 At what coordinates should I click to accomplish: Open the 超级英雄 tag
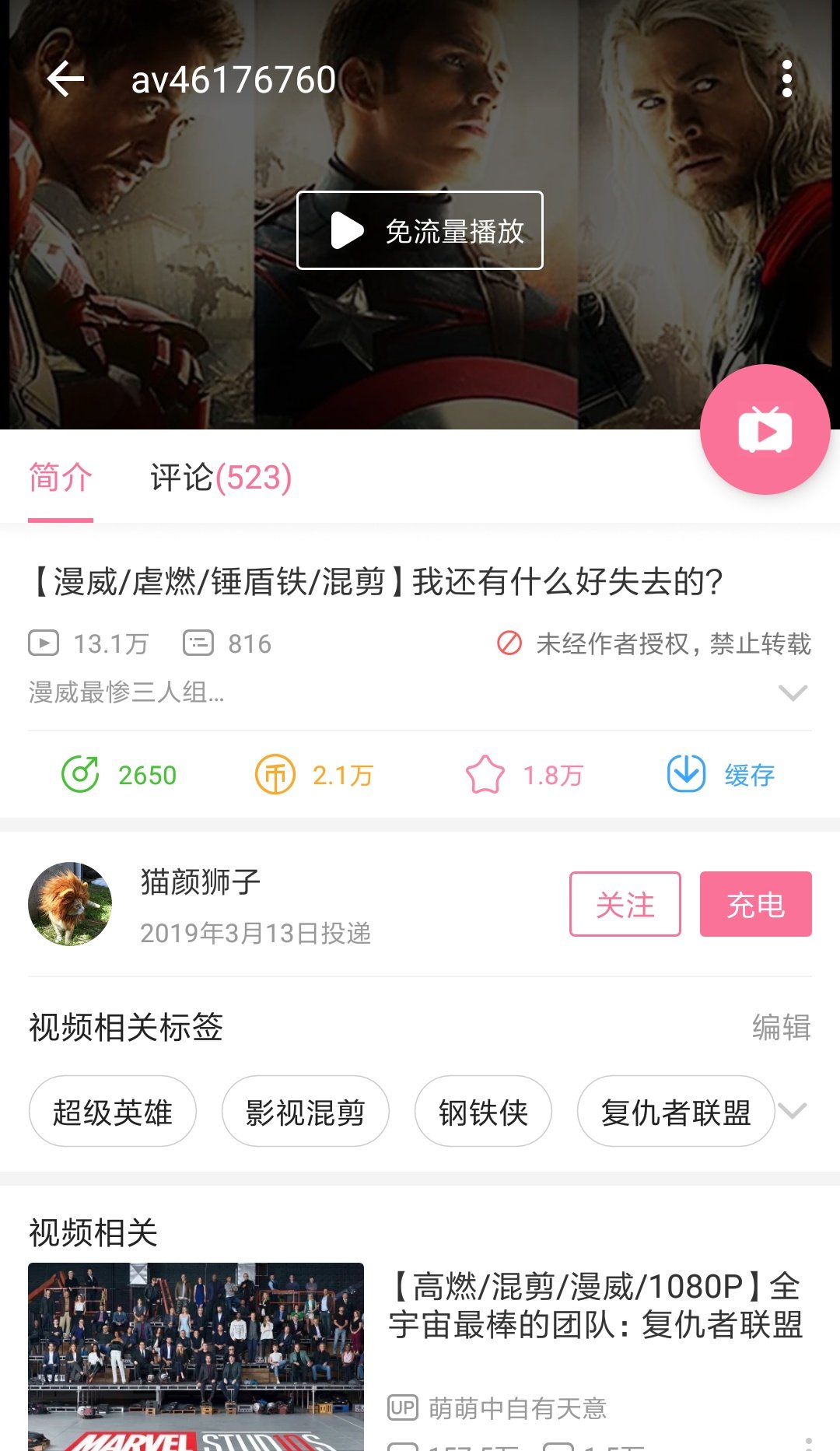click(x=113, y=1112)
